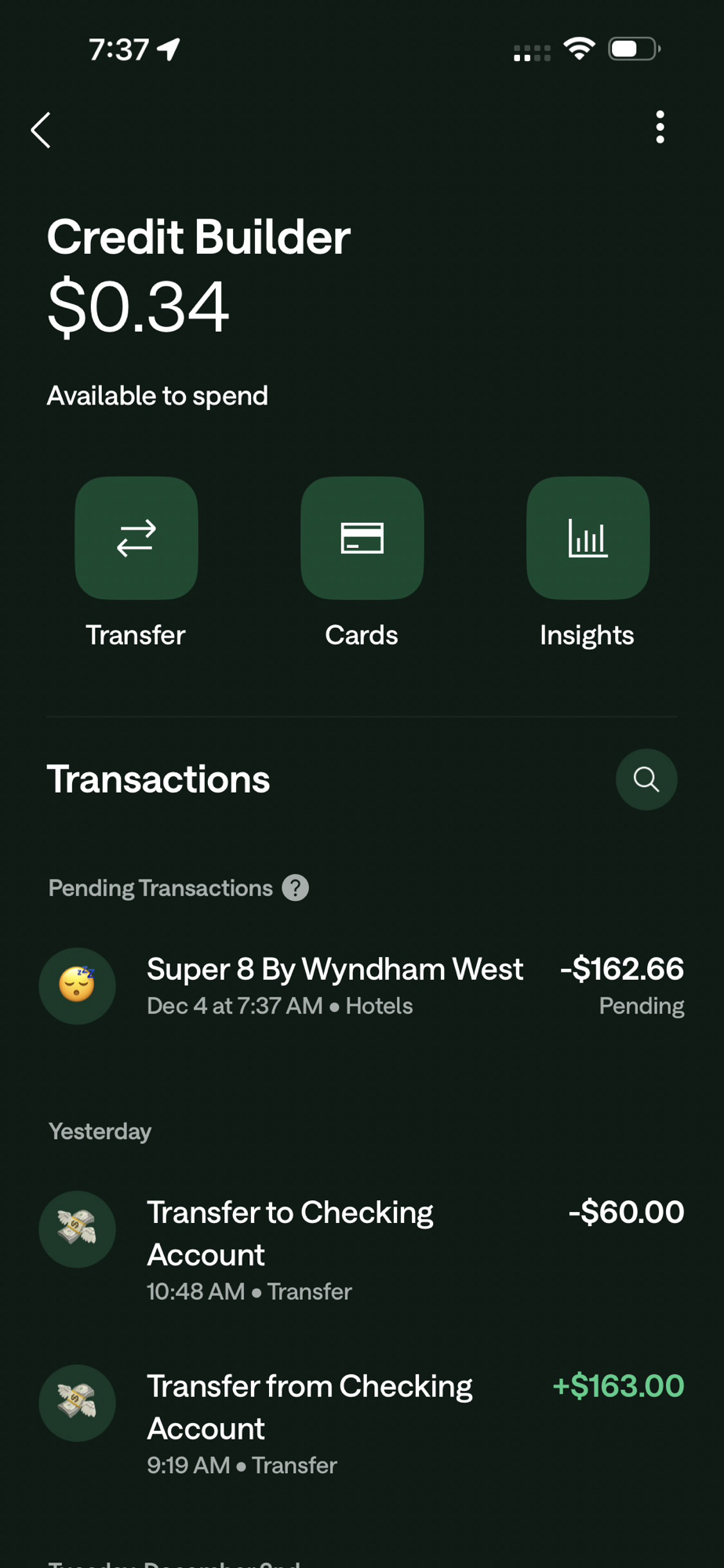Open the Transfer from Checking Account transaction
The image size is (724, 1568).
coord(362,1421)
